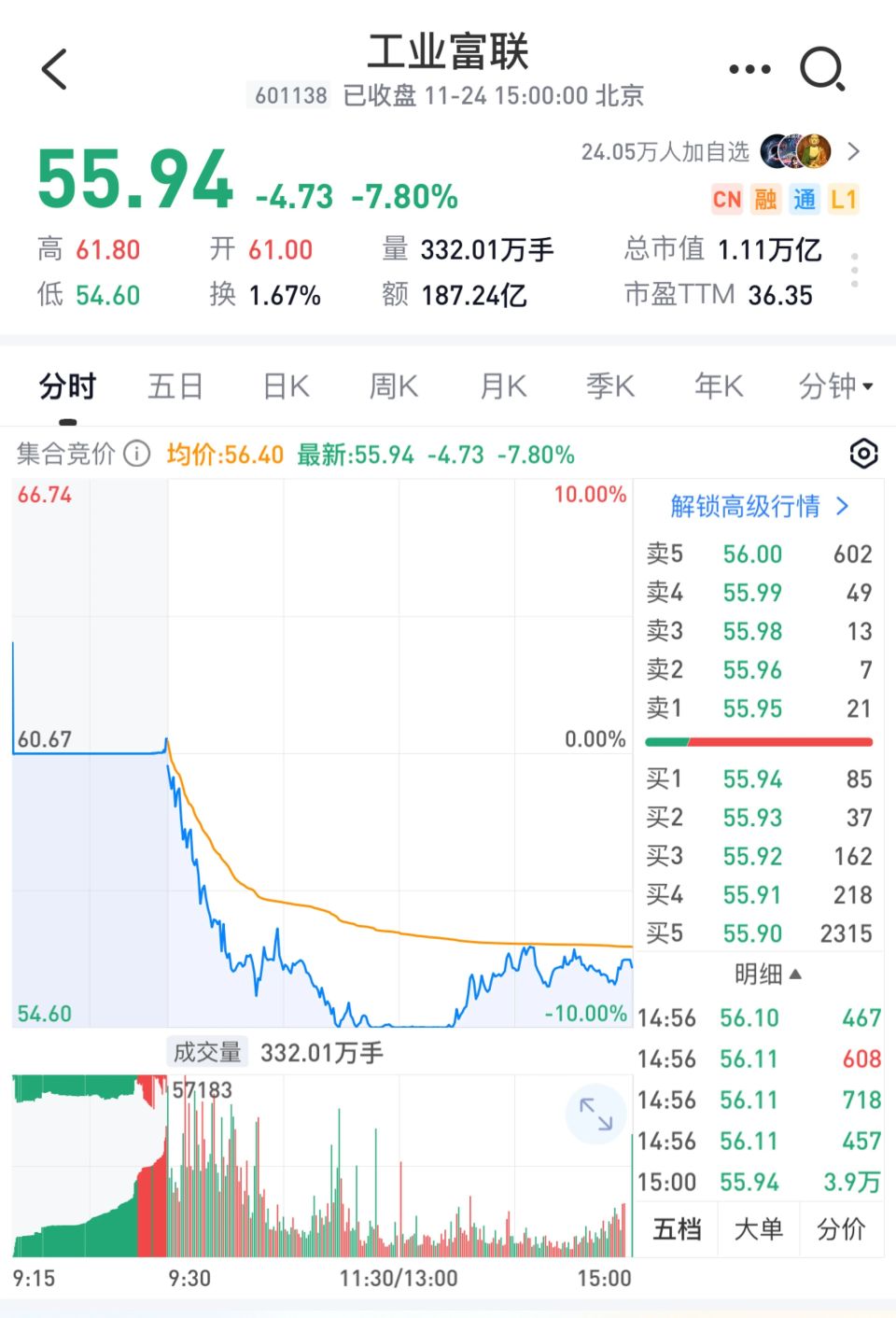Tap the 卖1 ask price 55.95
Image resolution: width=896 pixels, height=1318 pixels.
[x=752, y=708]
